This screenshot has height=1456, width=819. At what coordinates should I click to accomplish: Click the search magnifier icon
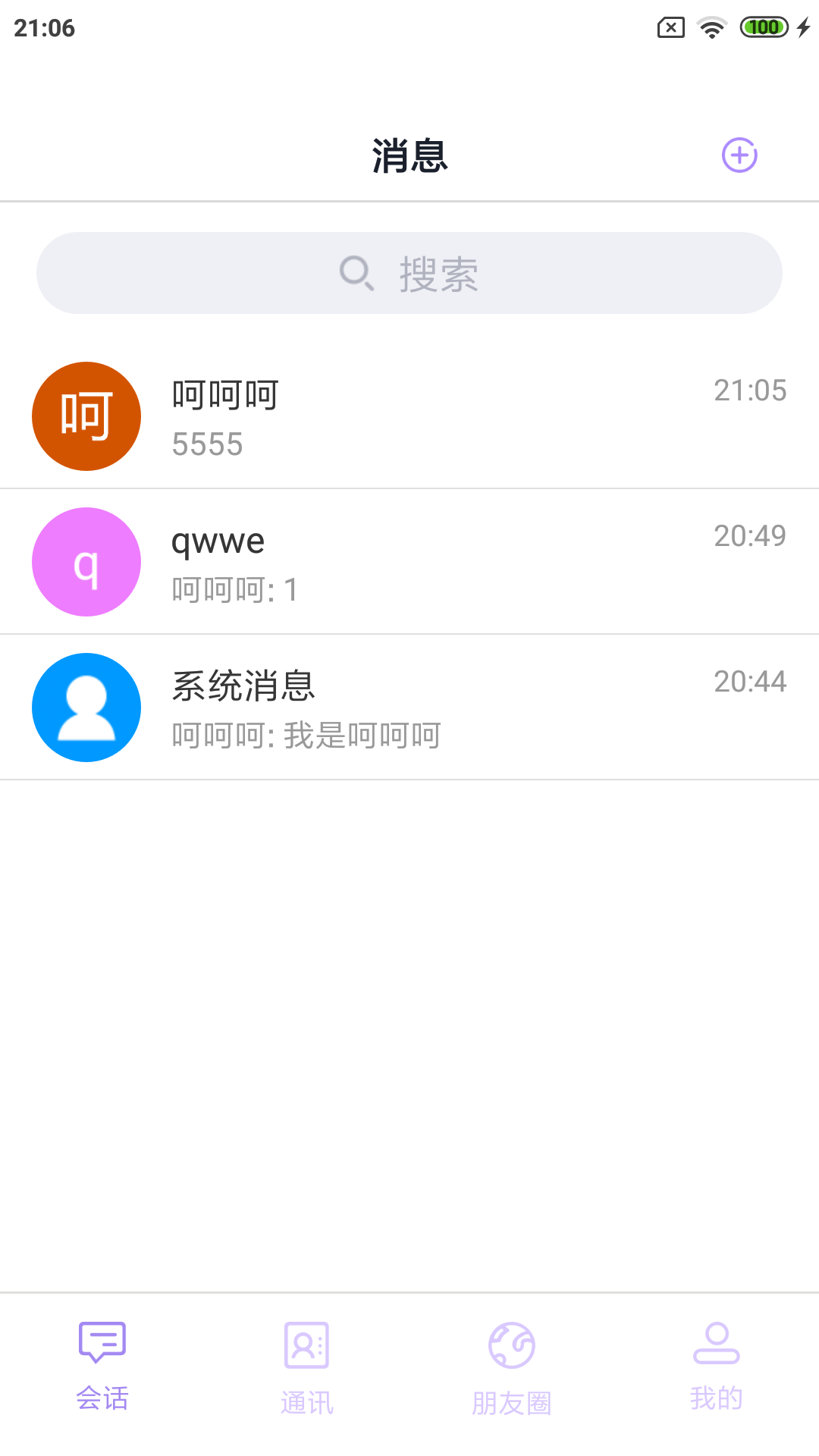(356, 272)
